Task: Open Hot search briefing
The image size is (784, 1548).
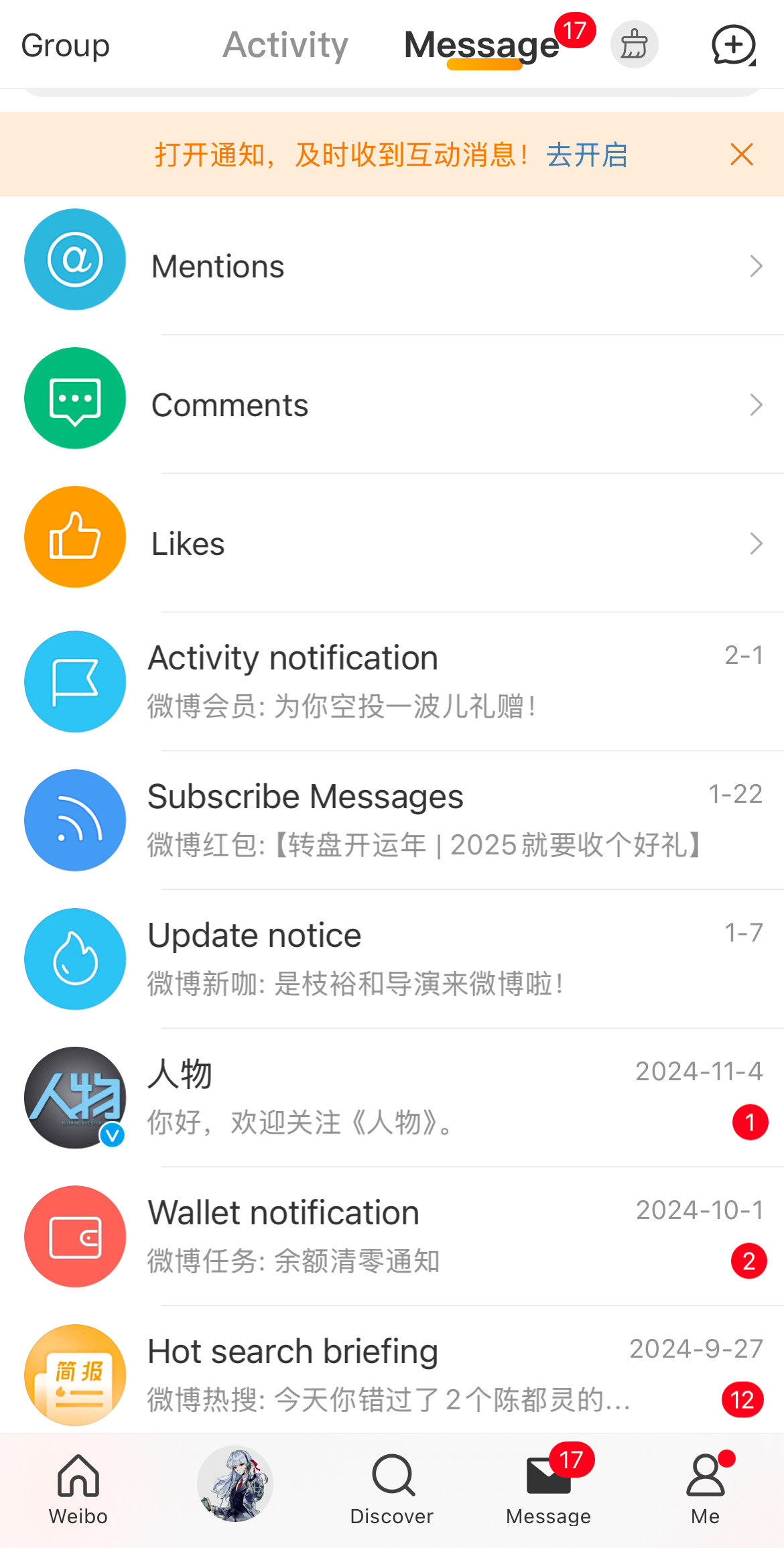Action: (x=392, y=1370)
